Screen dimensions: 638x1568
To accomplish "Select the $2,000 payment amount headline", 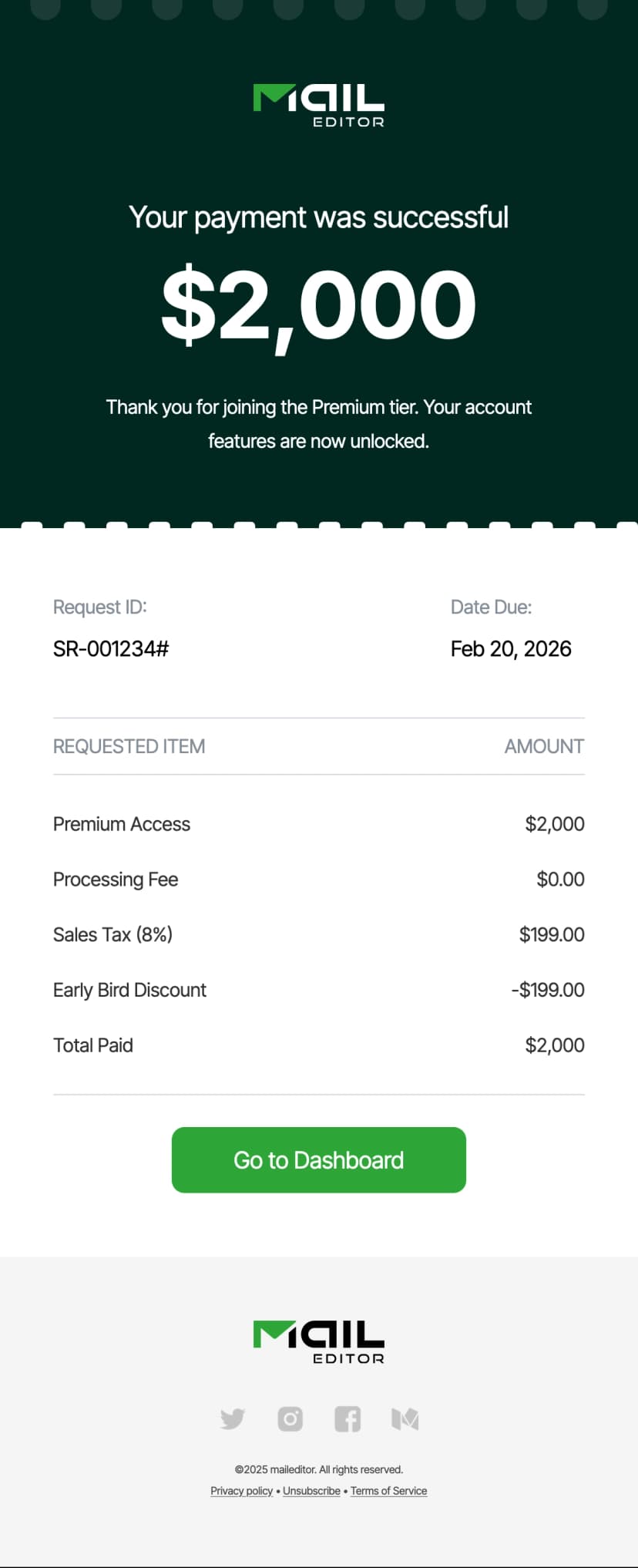I will (x=318, y=302).
